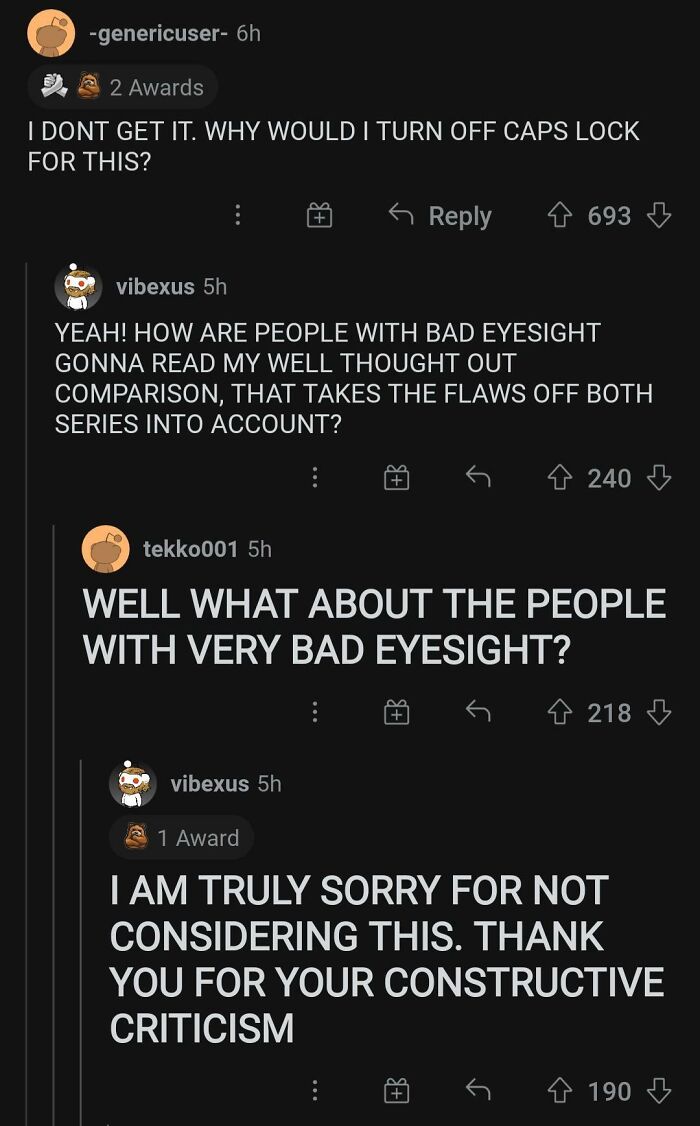Reply to vibexus's bad eyesight comment

tap(478, 478)
